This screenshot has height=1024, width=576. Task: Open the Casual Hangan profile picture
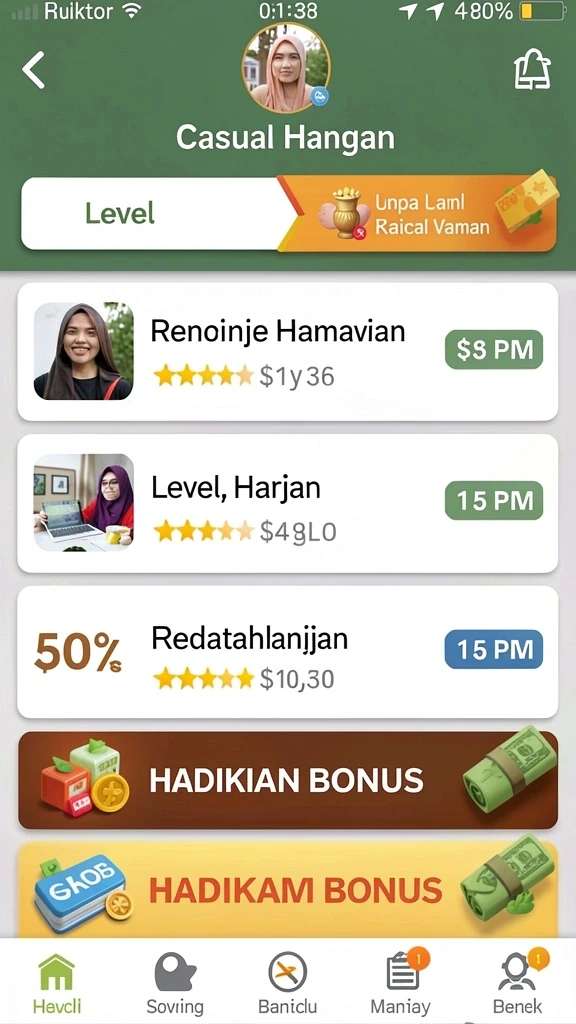(x=286, y=68)
